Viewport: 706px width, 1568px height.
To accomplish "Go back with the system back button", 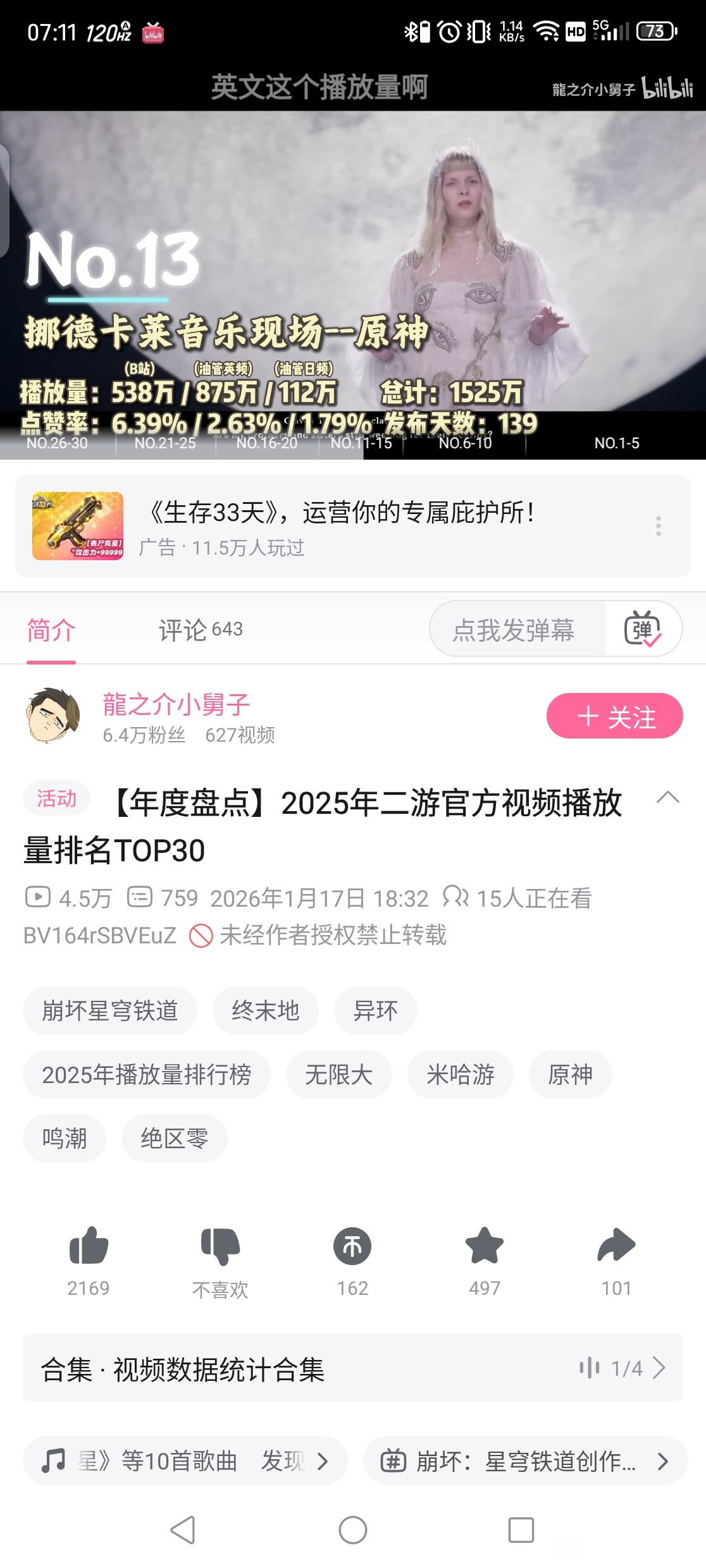I will coord(183,1529).
